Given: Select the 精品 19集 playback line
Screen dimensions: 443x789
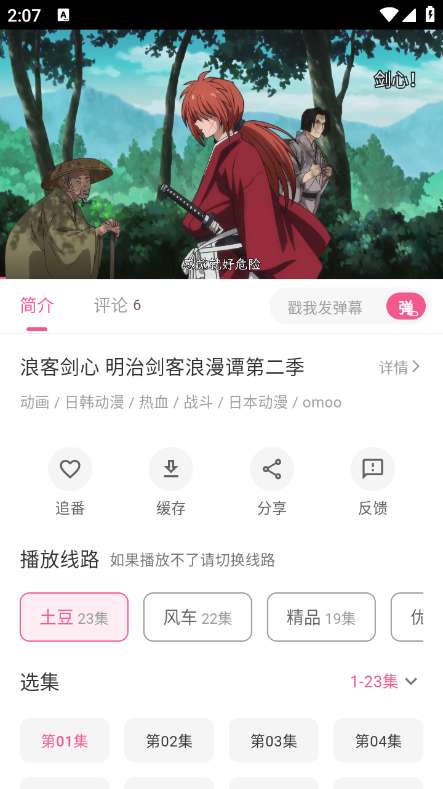Looking at the screenshot, I should click(x=321, y=617).
